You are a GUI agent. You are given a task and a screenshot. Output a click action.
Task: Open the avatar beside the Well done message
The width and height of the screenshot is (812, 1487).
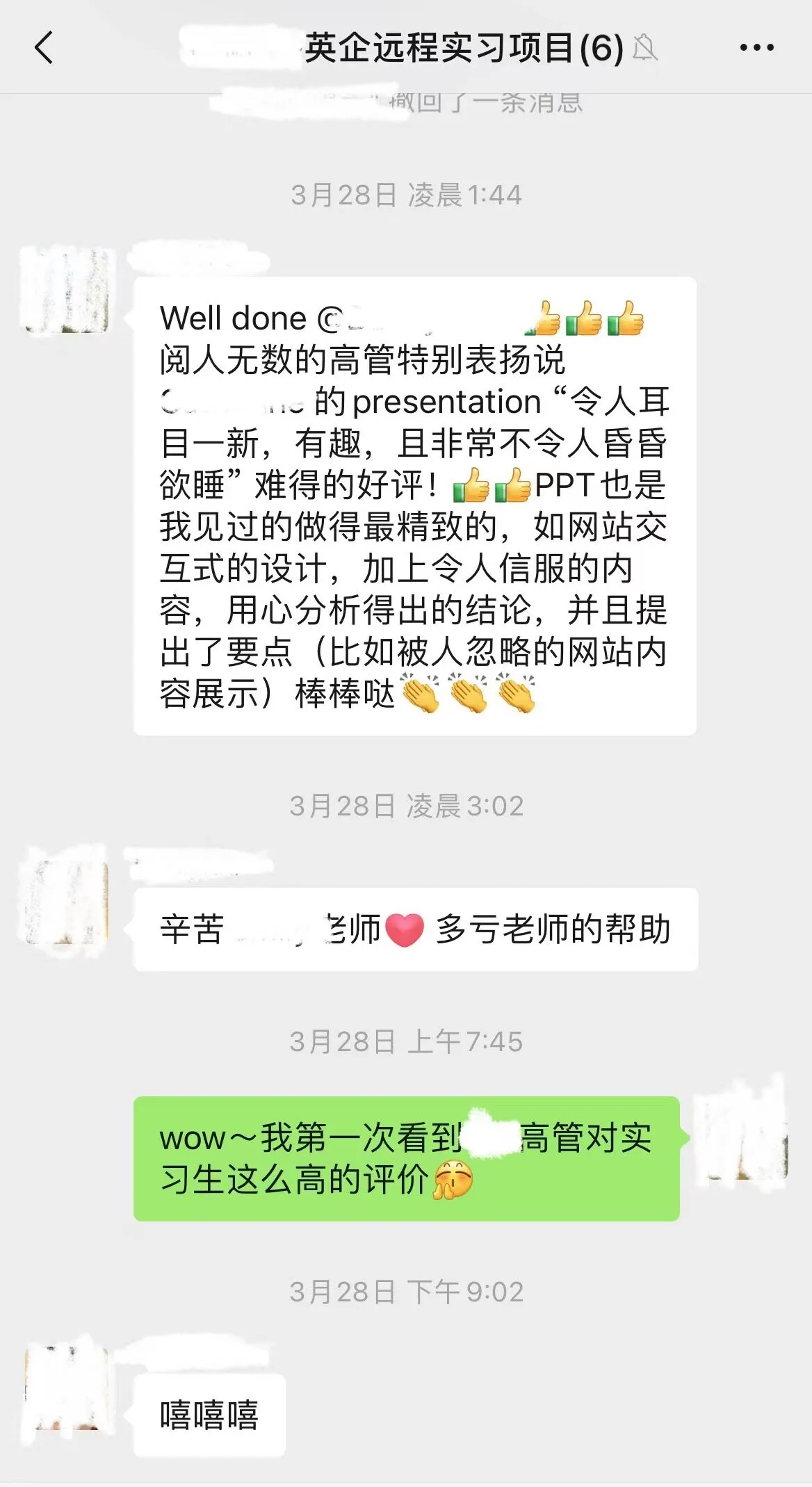(67, 290)
